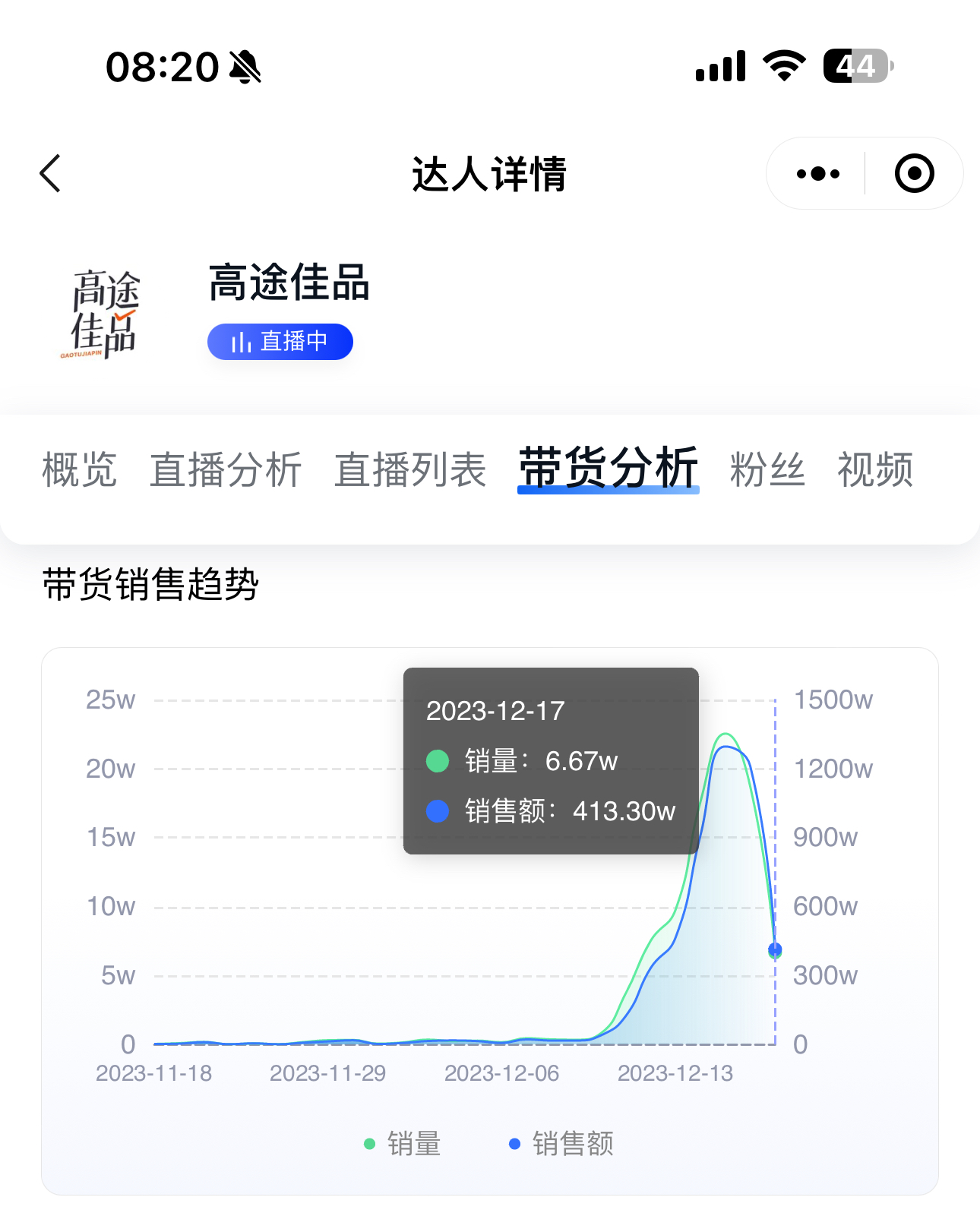Toggle the 销售额 series in chart legend
Image resolution: width=980 pixels, height=1216 pixels.
pyautogui.click(x=562, y=1143)
